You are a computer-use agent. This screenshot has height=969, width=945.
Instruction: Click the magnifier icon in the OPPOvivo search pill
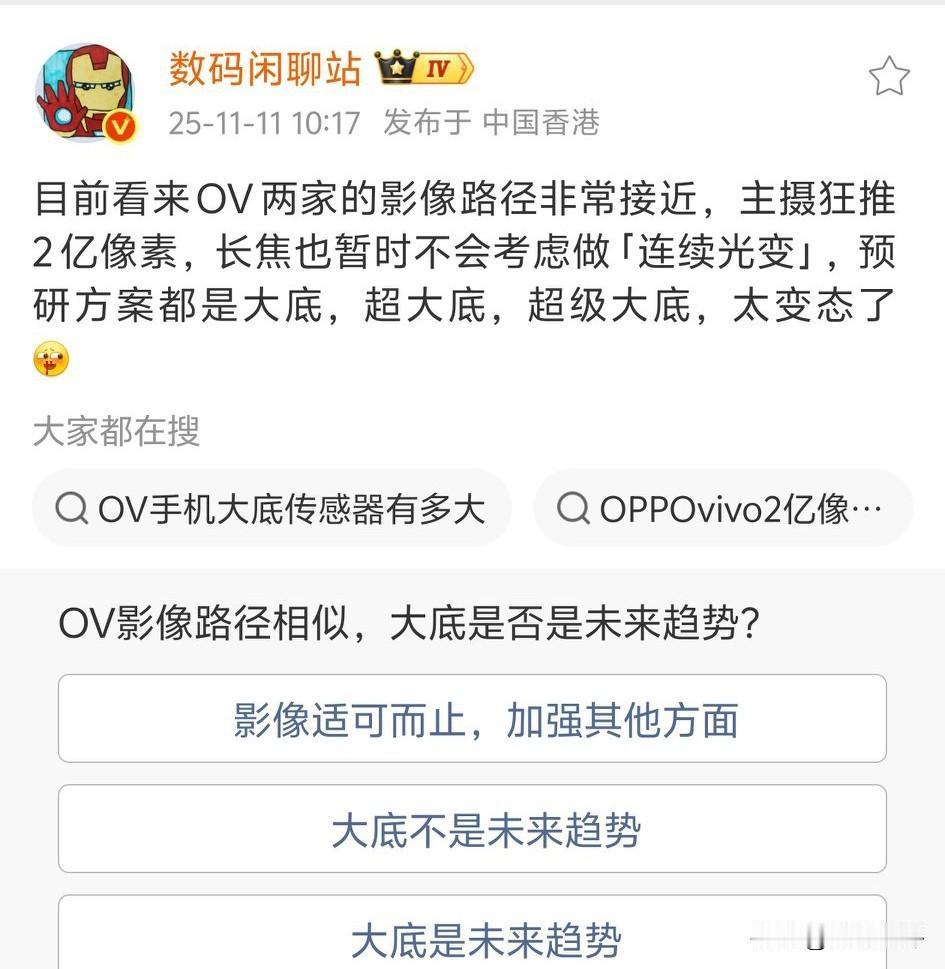pyautogui.click(x=572, y=510)
